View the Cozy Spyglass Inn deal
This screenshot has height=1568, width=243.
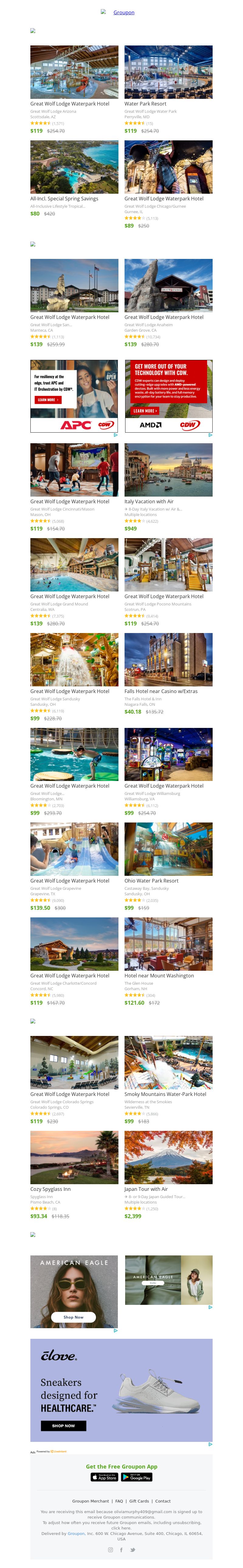point(74,1157)
